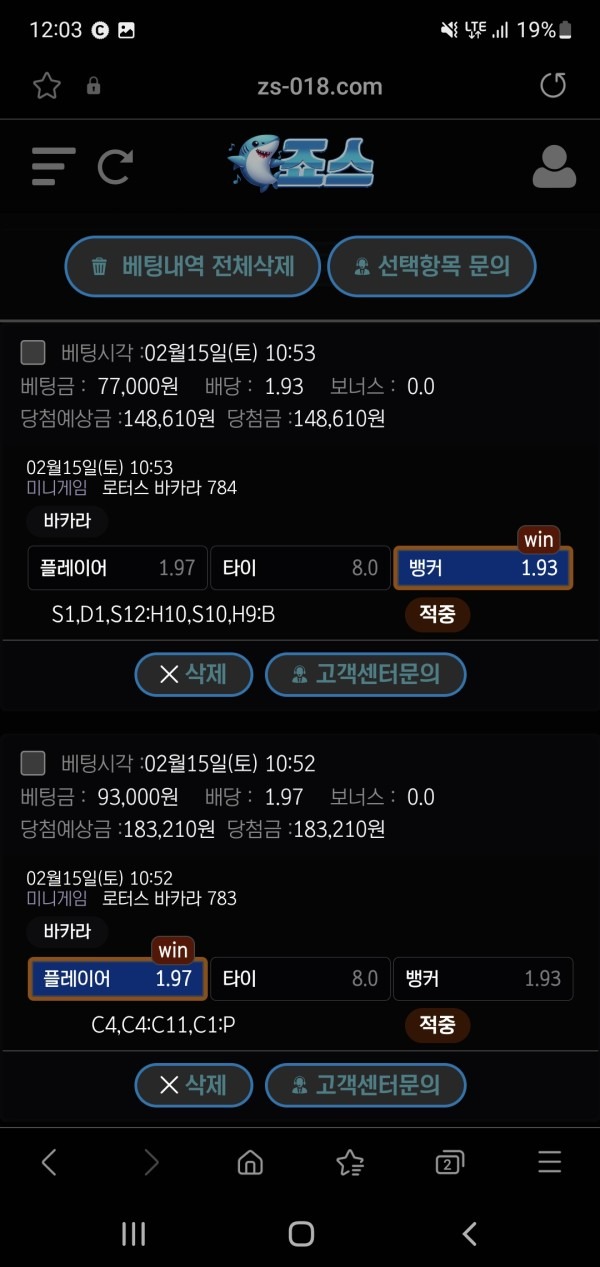The width and height of the screenshot is (600, 1267).
Task: Bookmark this page with the star icon
Action: (47, 86)
